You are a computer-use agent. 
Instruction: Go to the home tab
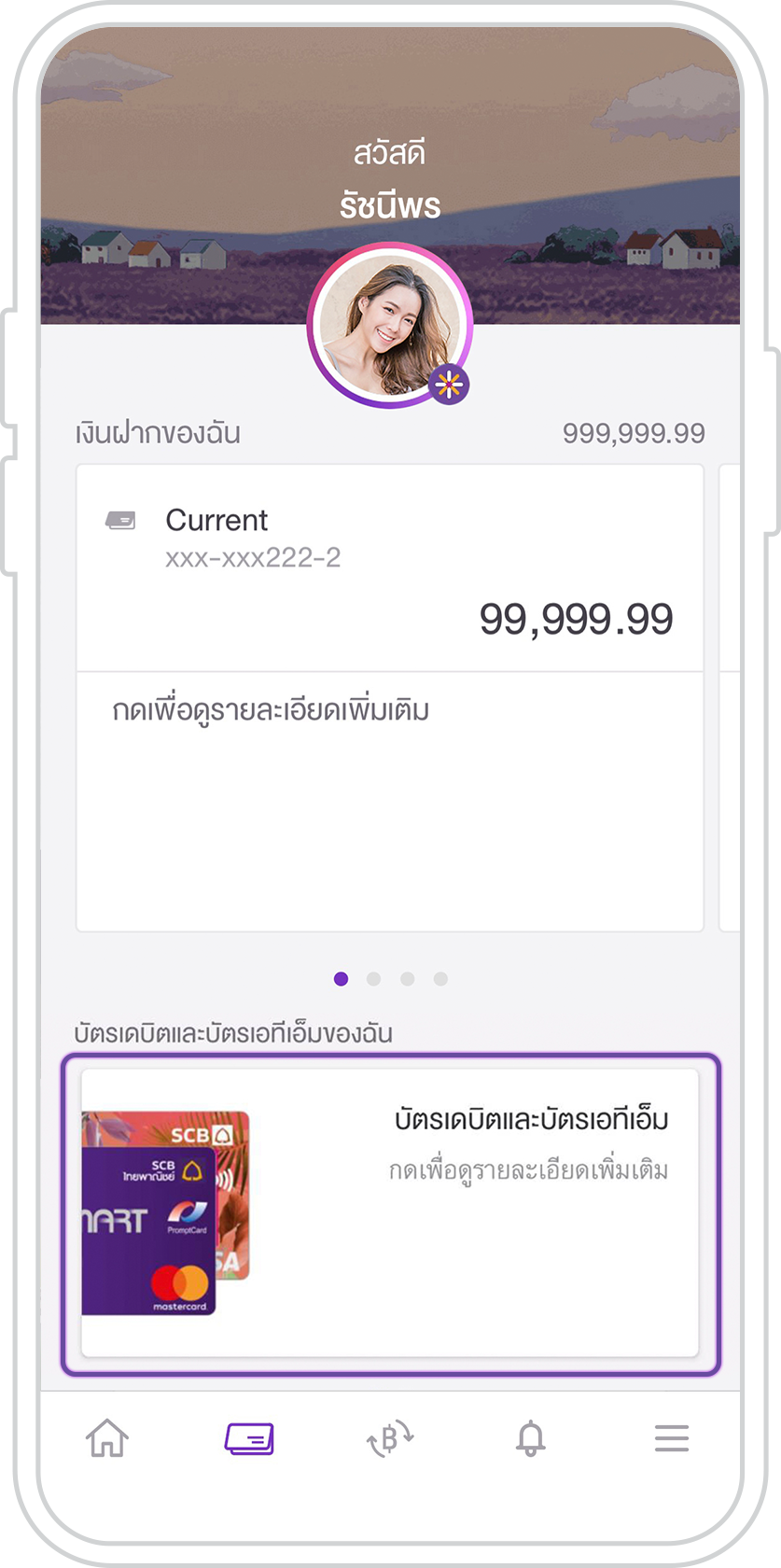[107, 1438]
